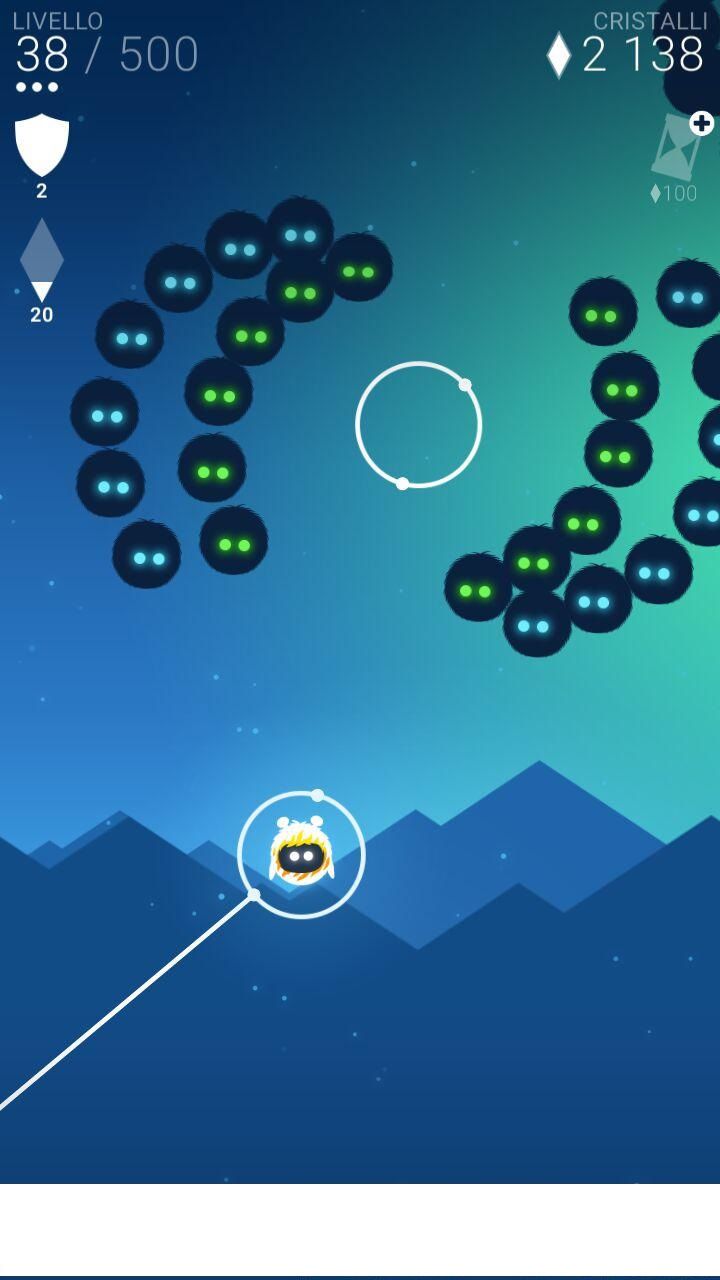Tap the plus badge on the hourglass
Viewport: 720px width, 1280px height.
tap(702, 123)
